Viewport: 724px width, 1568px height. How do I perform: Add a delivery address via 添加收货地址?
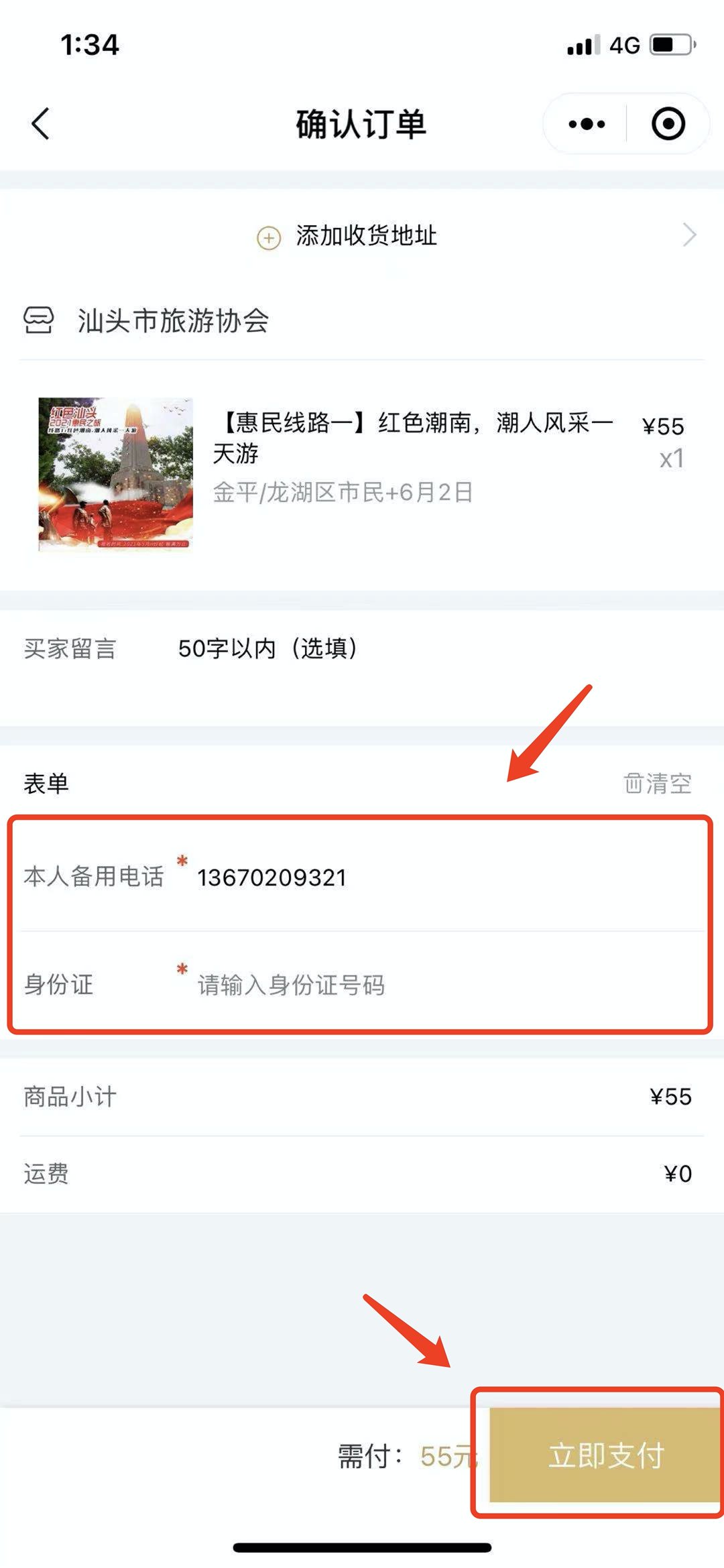pyautogui.click(x=366, y=236)
